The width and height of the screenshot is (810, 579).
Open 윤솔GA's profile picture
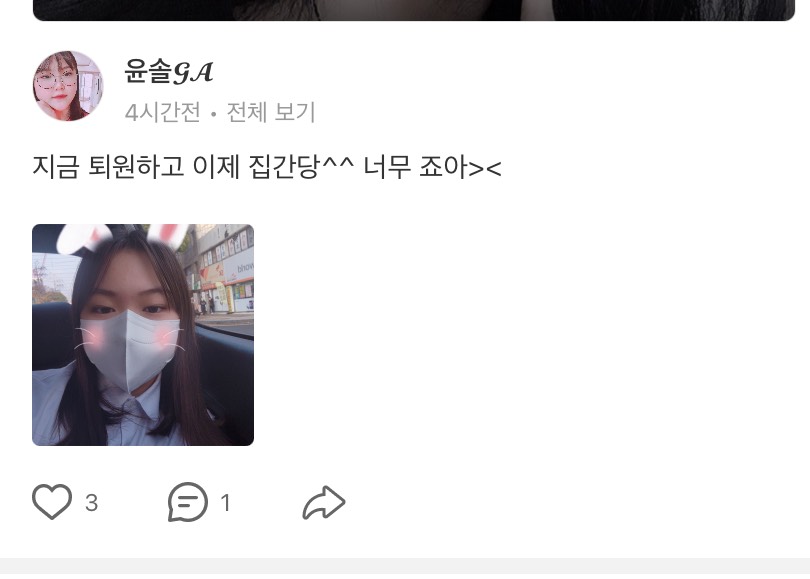click(x=68, y=86)
